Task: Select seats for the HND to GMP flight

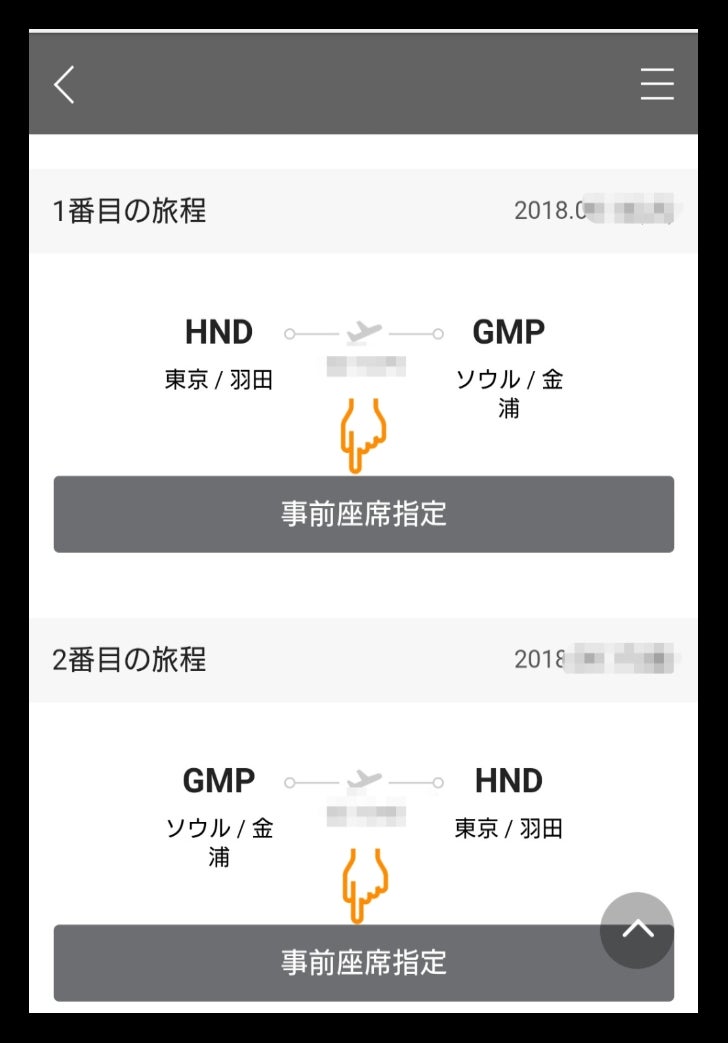Action: [363, 514]
